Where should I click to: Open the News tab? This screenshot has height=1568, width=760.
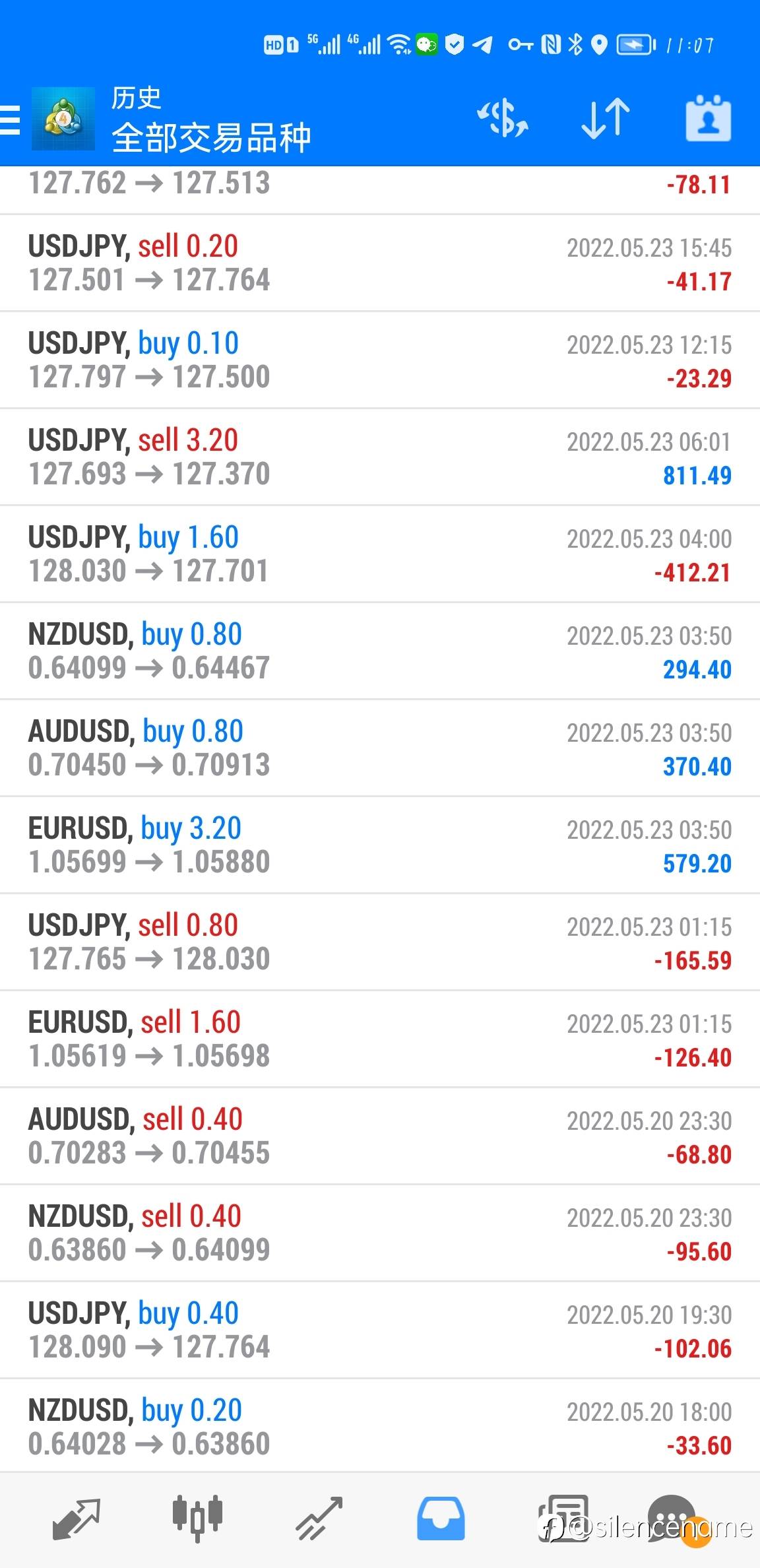tap(562, 1519)
